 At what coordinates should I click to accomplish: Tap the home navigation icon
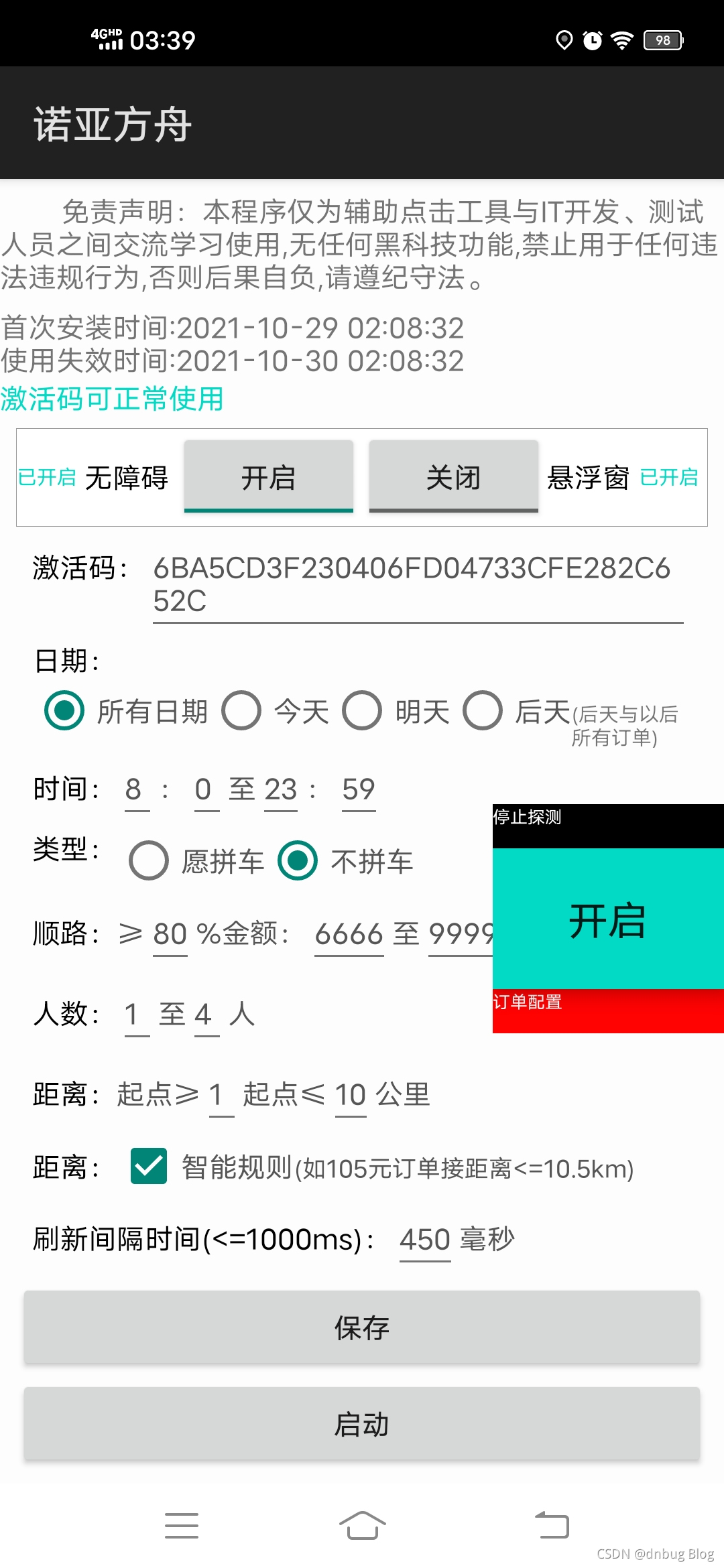coord(362,1525)
